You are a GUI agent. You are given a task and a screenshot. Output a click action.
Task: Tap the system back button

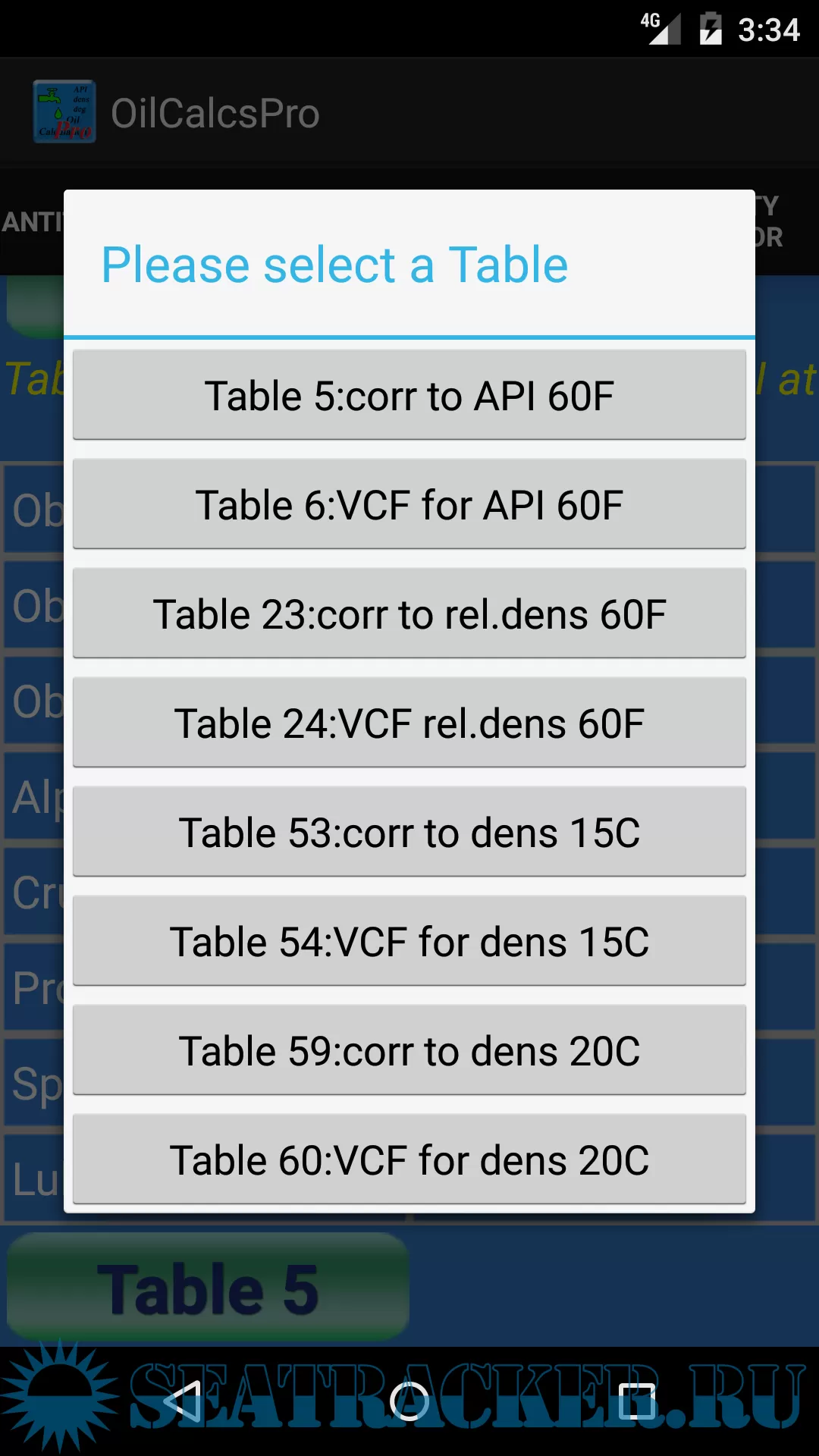[182, 1401]
